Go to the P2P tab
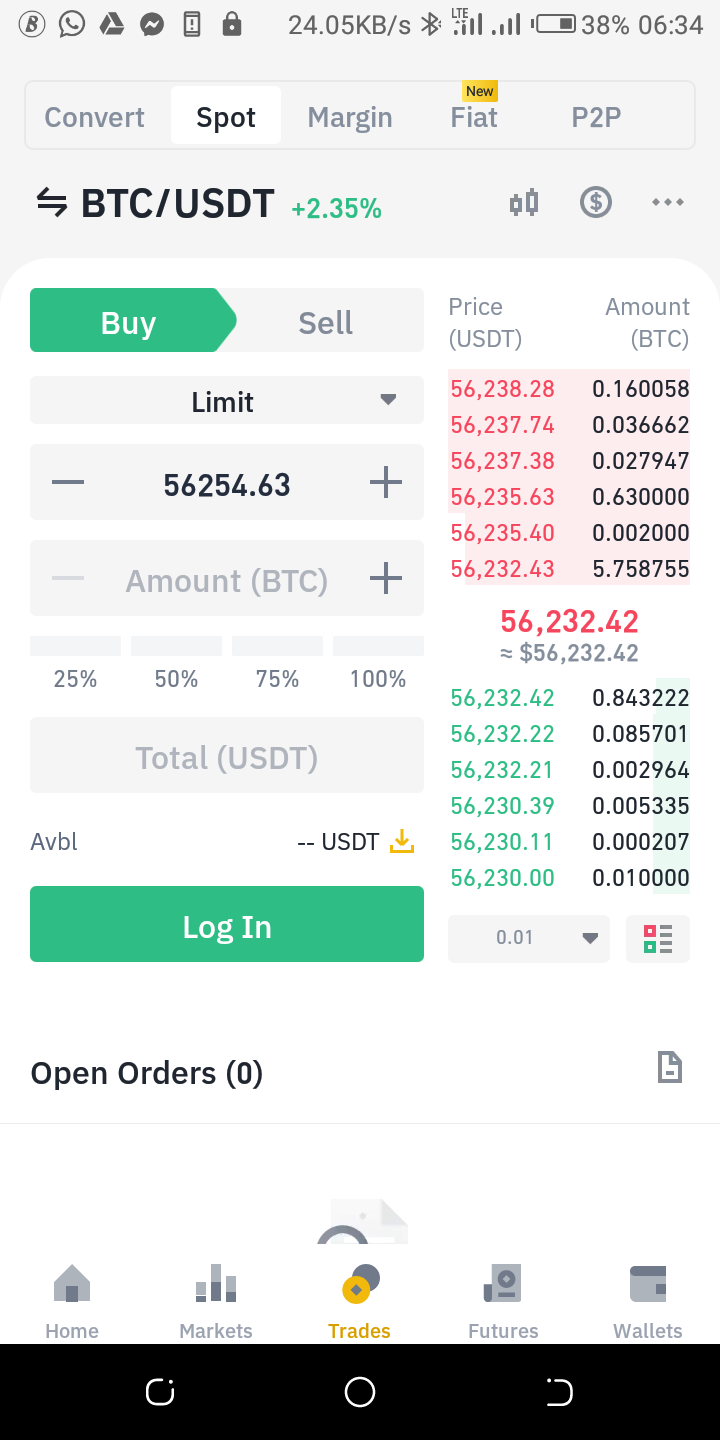Viewport: 720px width, 1440px height. click(596, 117)
